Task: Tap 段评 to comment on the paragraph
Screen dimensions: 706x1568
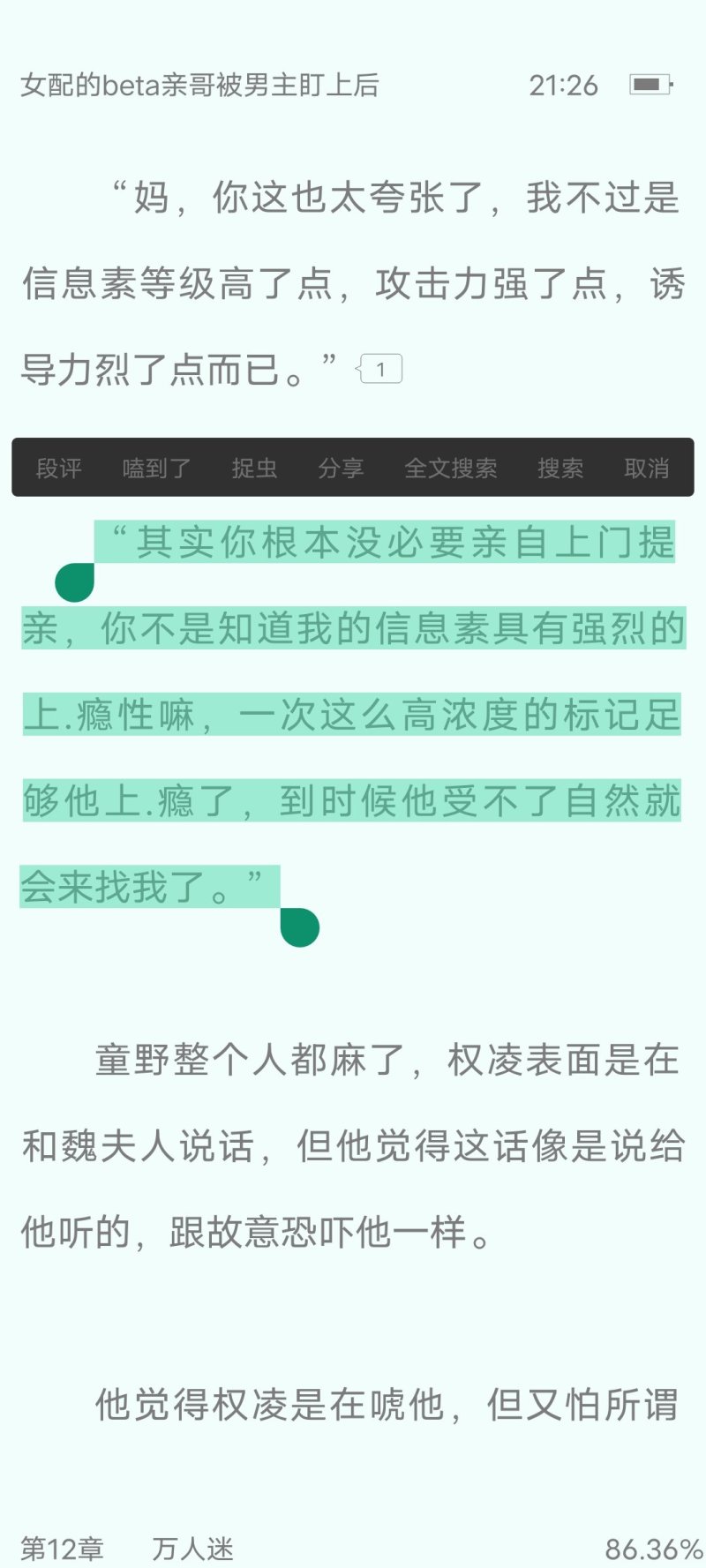Action: coord(59,468)
